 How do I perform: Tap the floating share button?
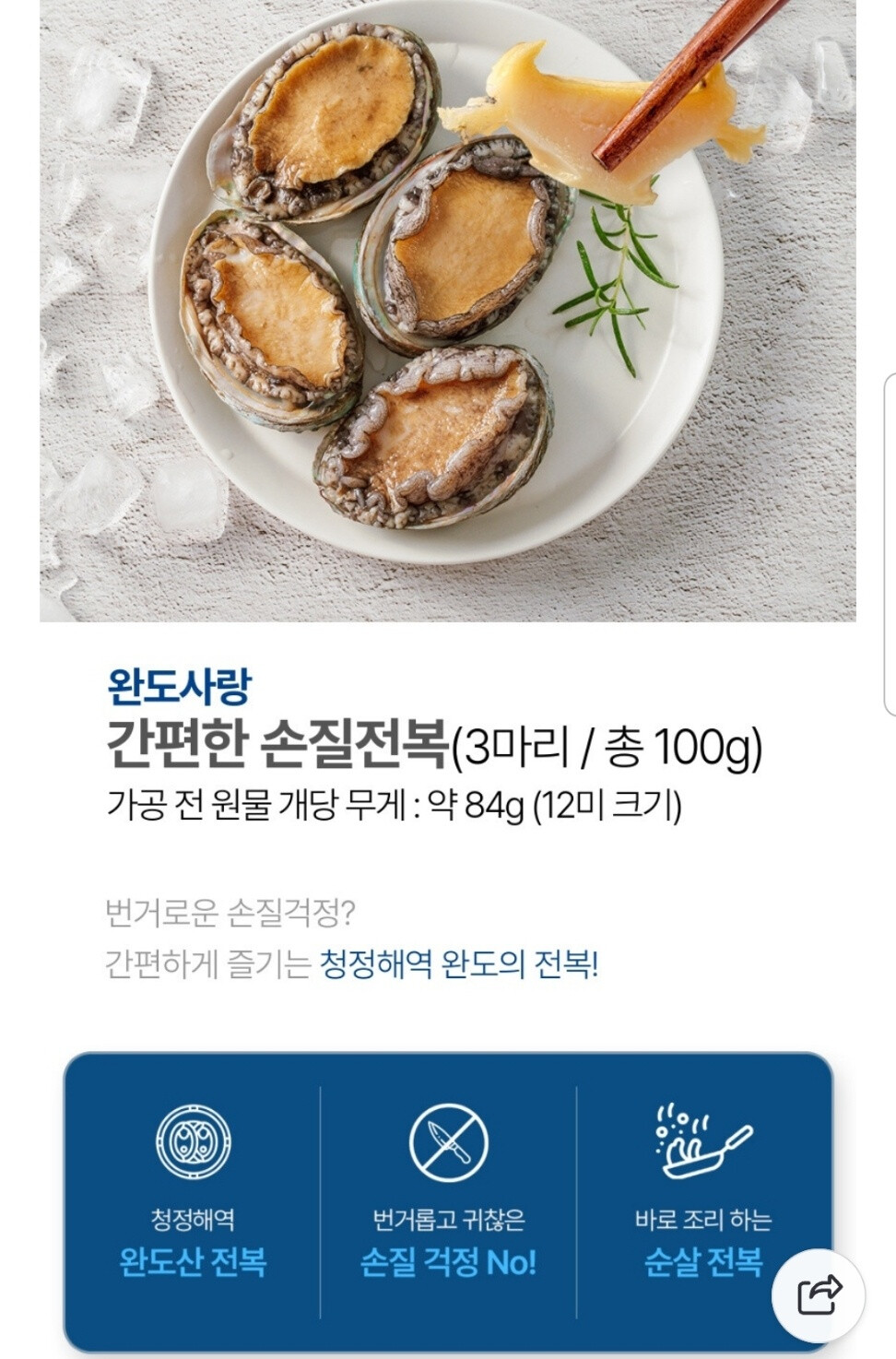(819, 1294)
